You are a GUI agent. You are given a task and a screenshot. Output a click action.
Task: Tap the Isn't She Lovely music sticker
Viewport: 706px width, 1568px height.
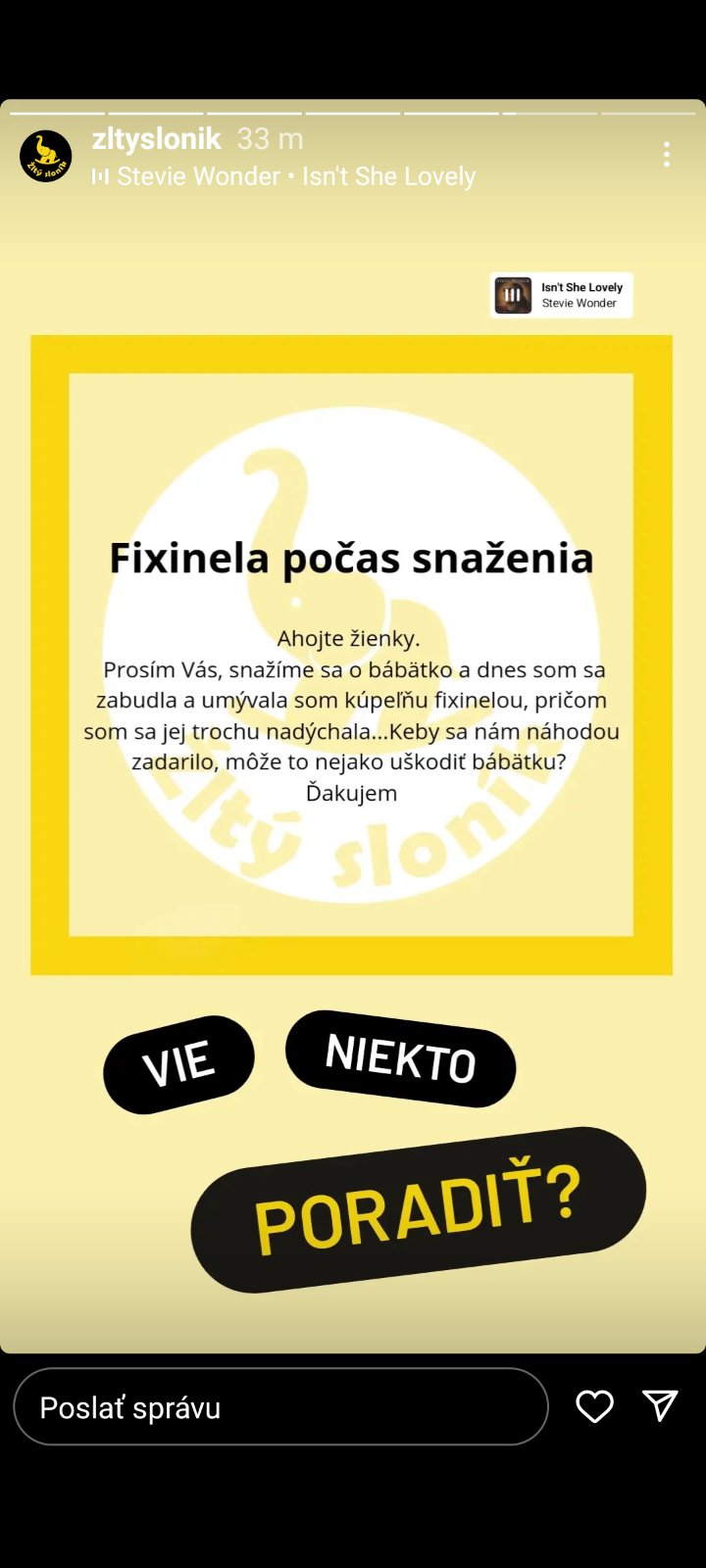click(561, 295)
